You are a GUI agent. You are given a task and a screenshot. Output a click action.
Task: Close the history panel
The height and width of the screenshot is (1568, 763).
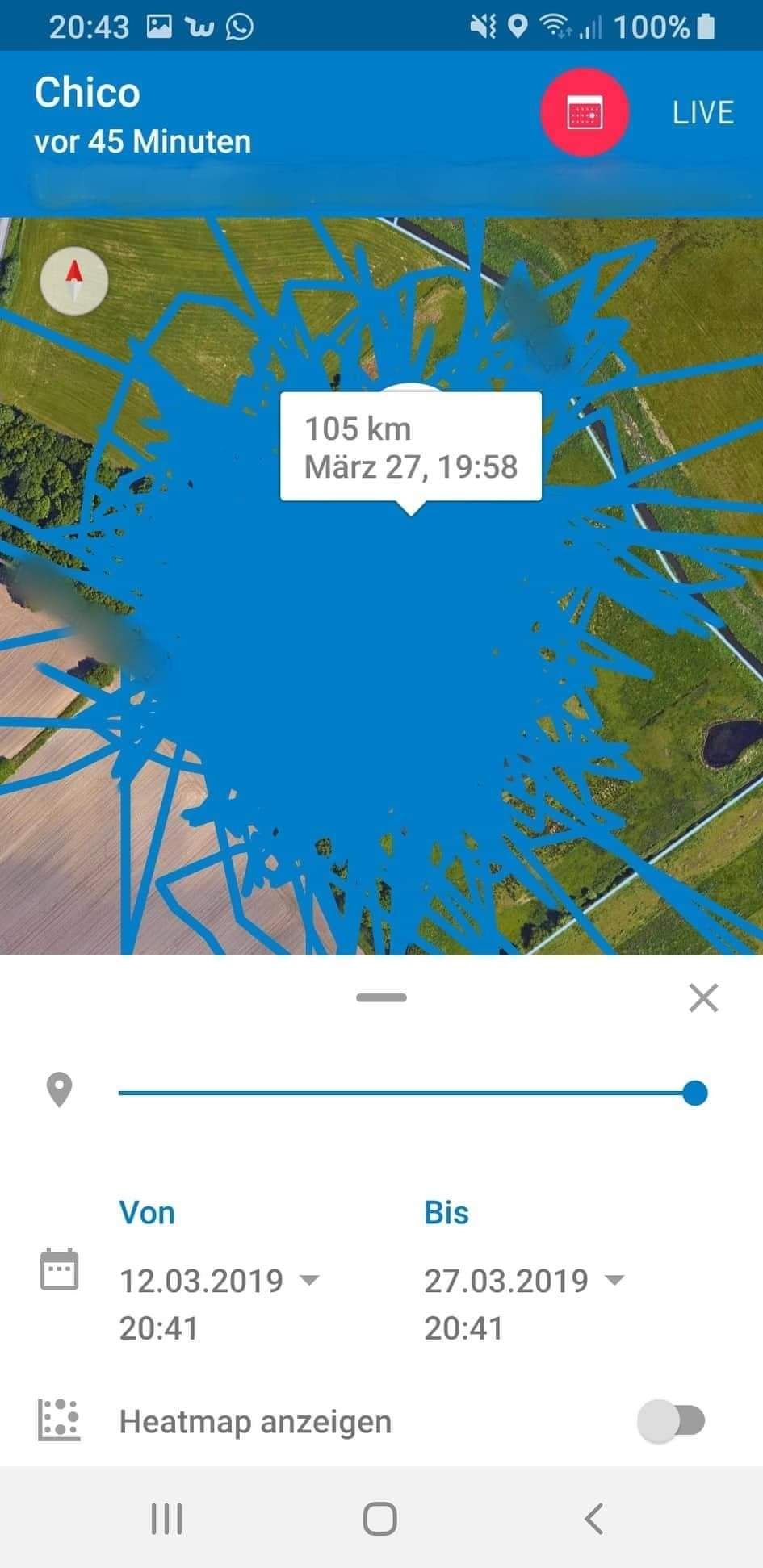[703, 998]
